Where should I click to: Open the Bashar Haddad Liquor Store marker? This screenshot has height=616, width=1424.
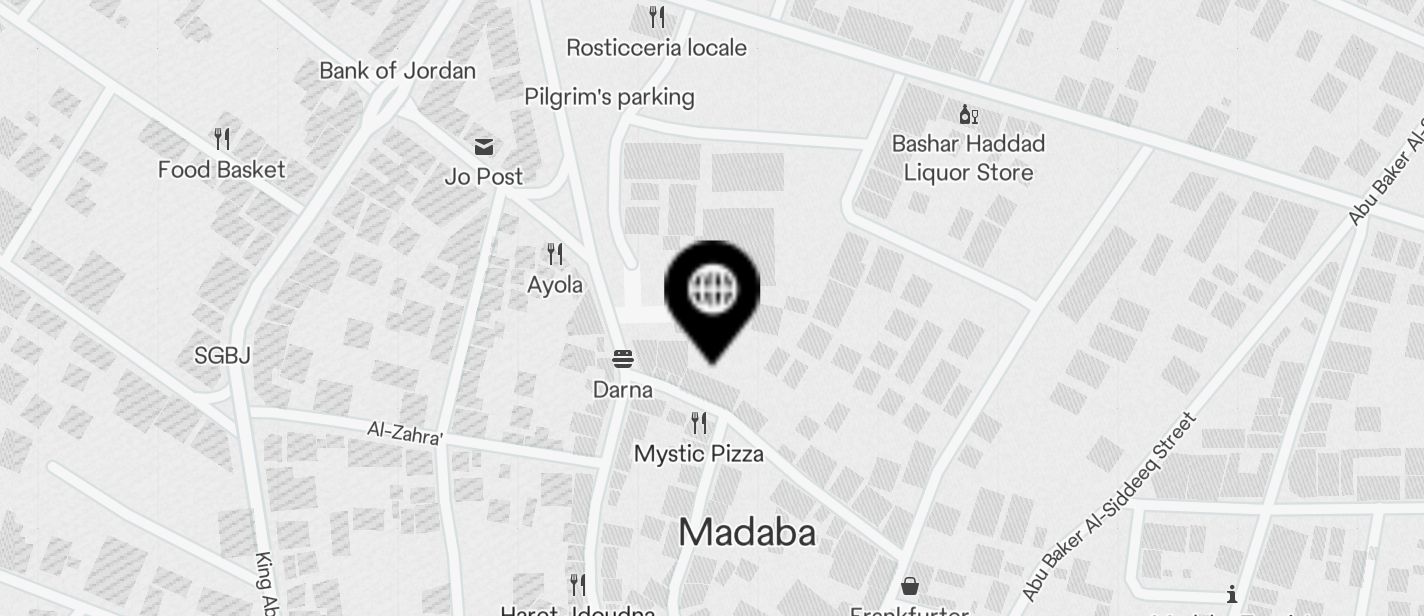pyautogui.click(x=968, y=115)
